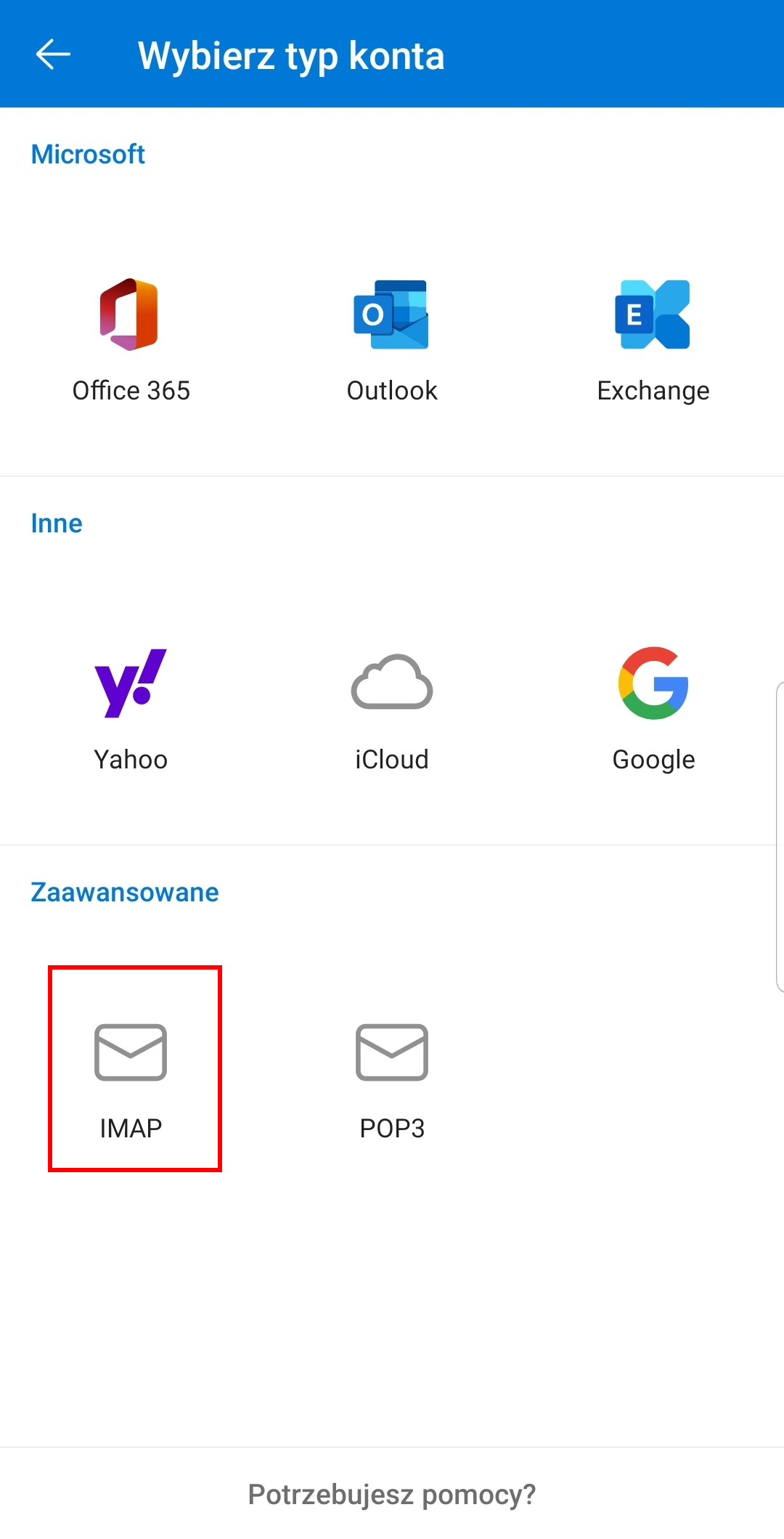
Task: Select Yahoo account type
Action: [x=131, y=709]
